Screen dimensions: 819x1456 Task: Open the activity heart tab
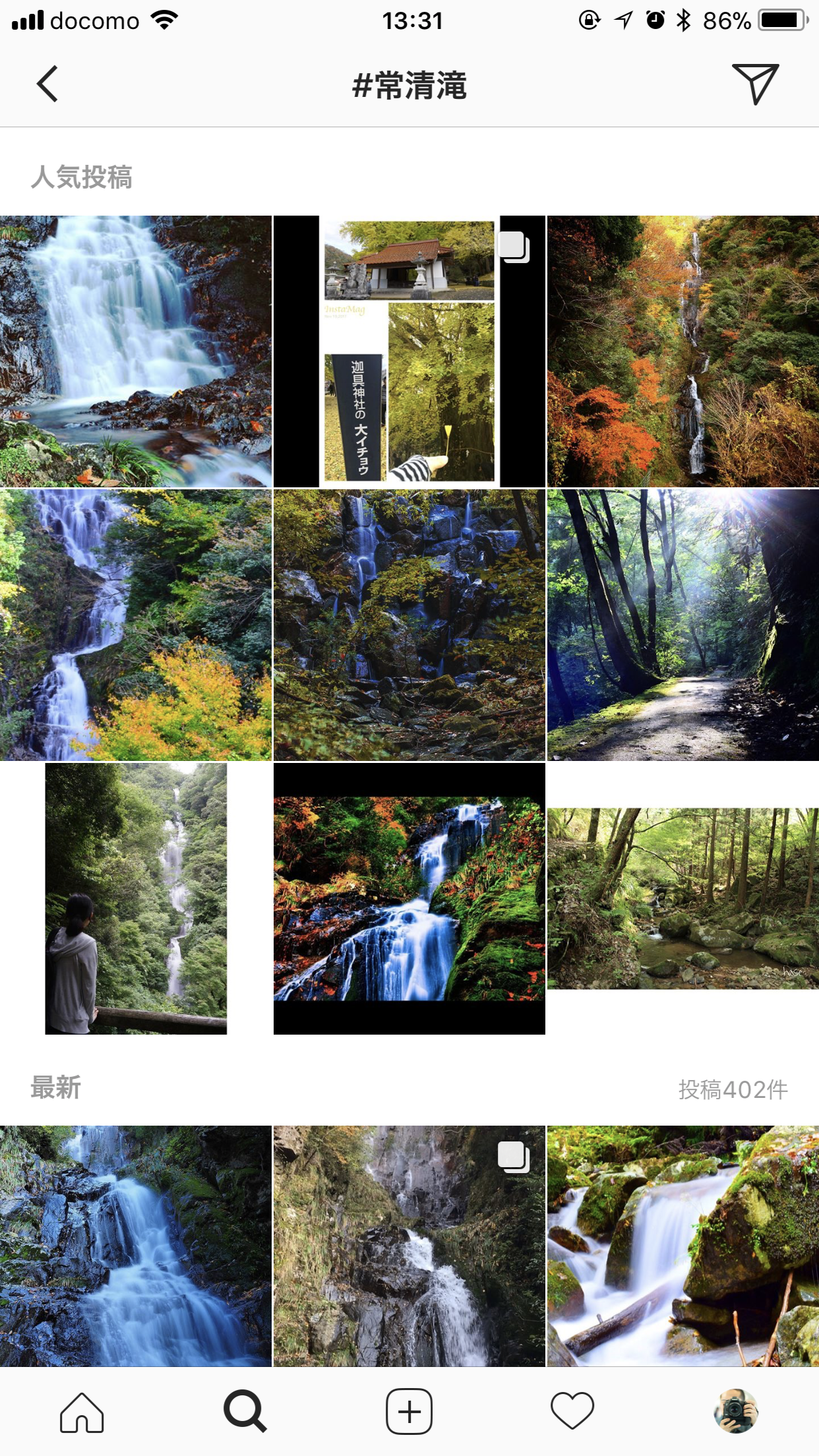572,1412
